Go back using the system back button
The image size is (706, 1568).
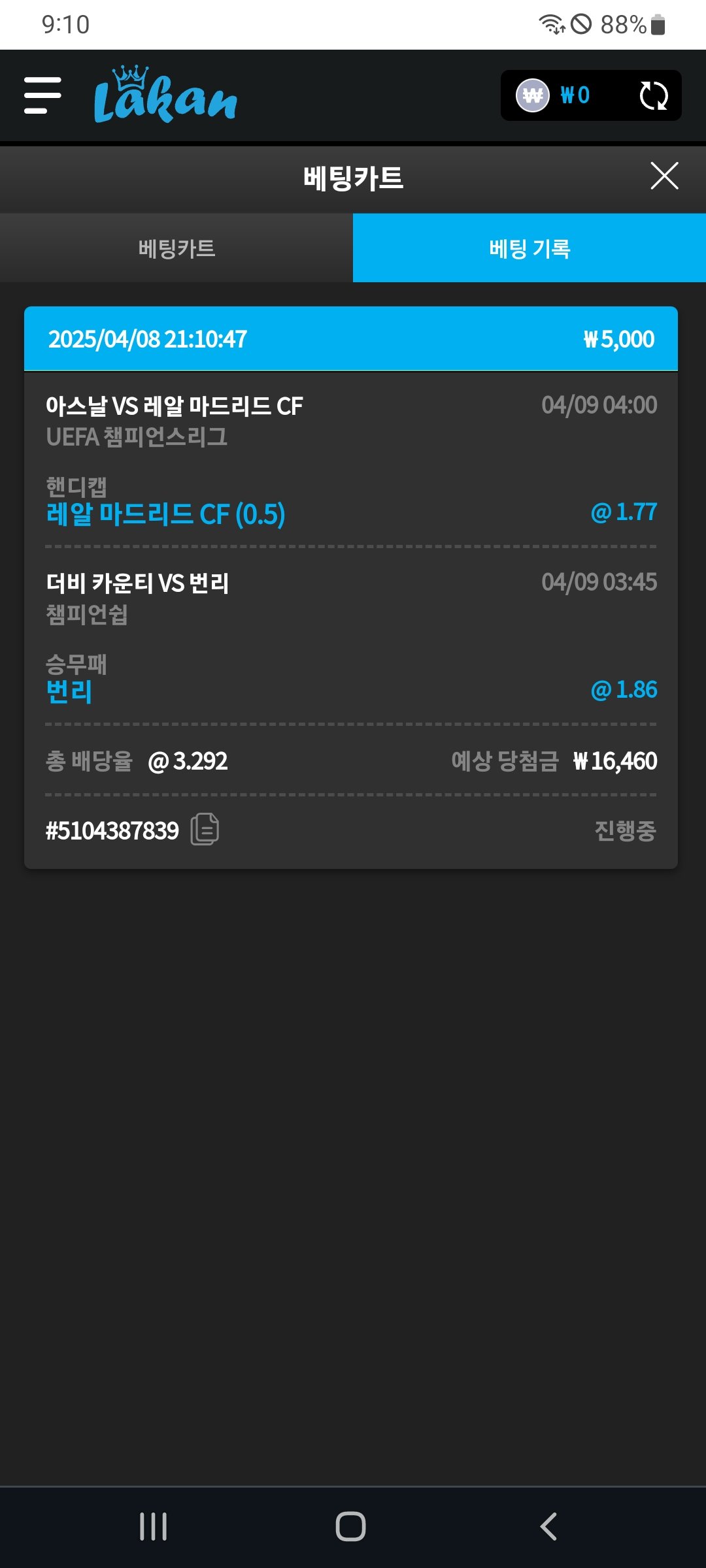pos(549,1526)
